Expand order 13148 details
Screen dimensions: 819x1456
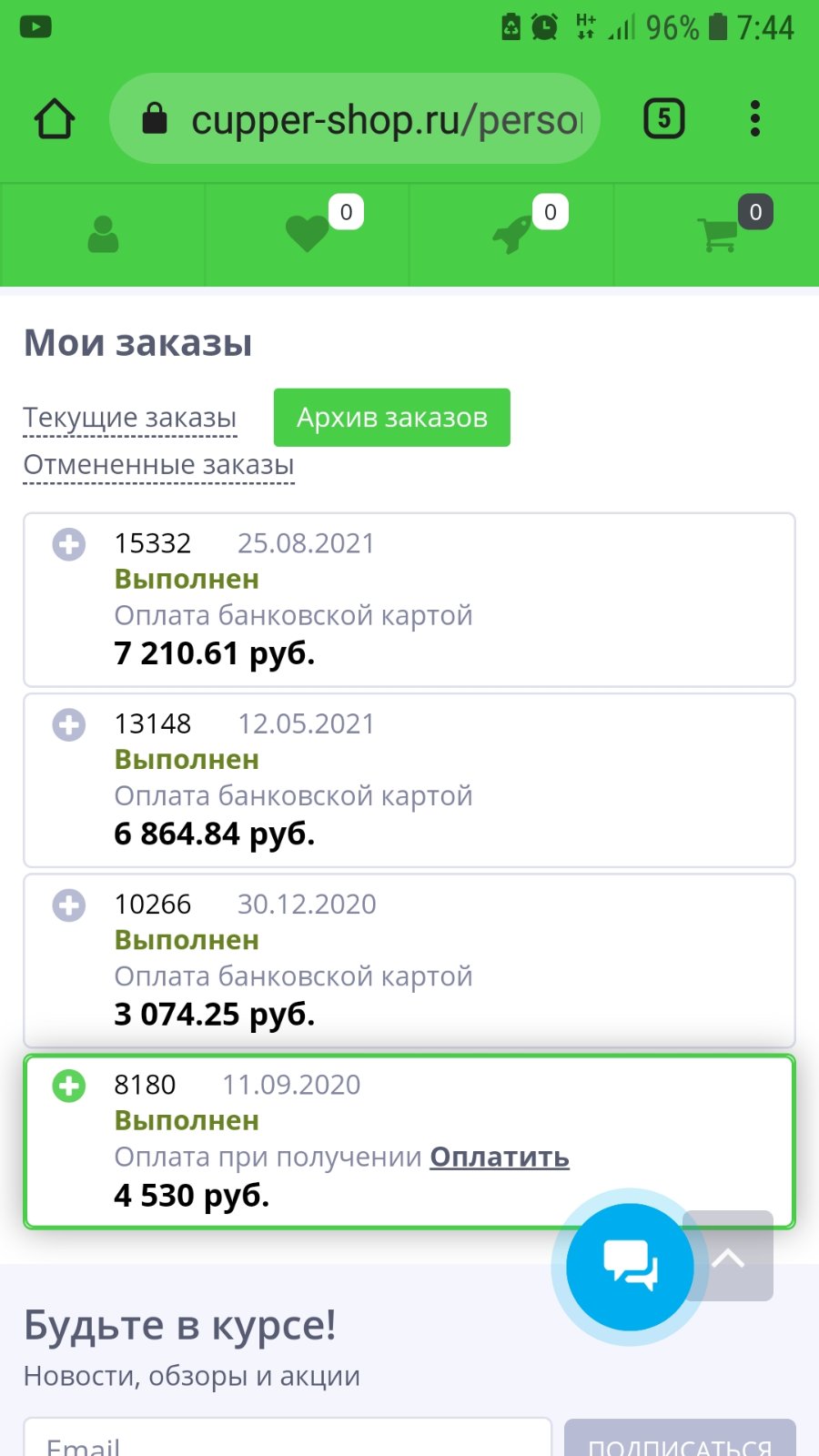coord(69,724)
